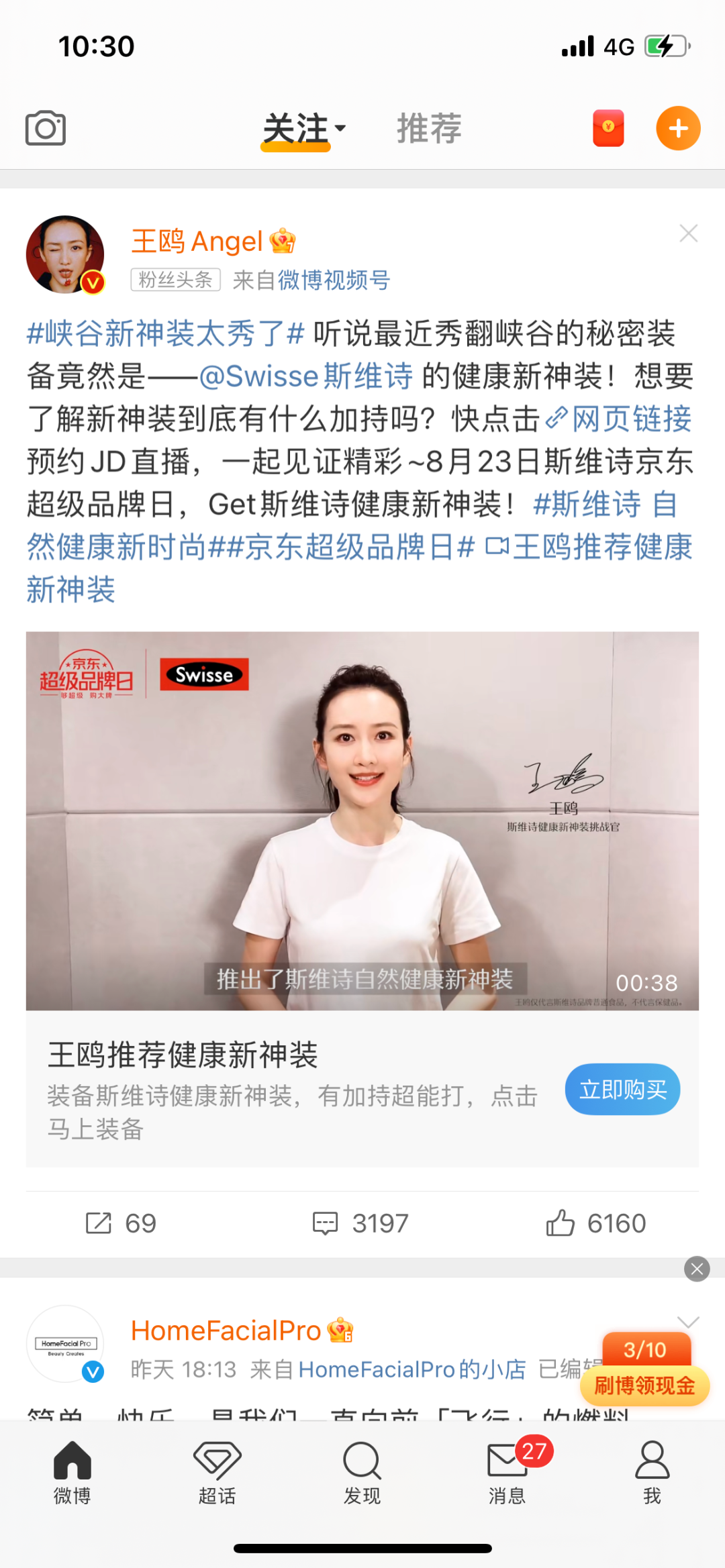Image resolution: width=725 pixels, height=1568 pixels.
Task: Open the @Swisse斯维诗 mention
Action: coord(306,376)
